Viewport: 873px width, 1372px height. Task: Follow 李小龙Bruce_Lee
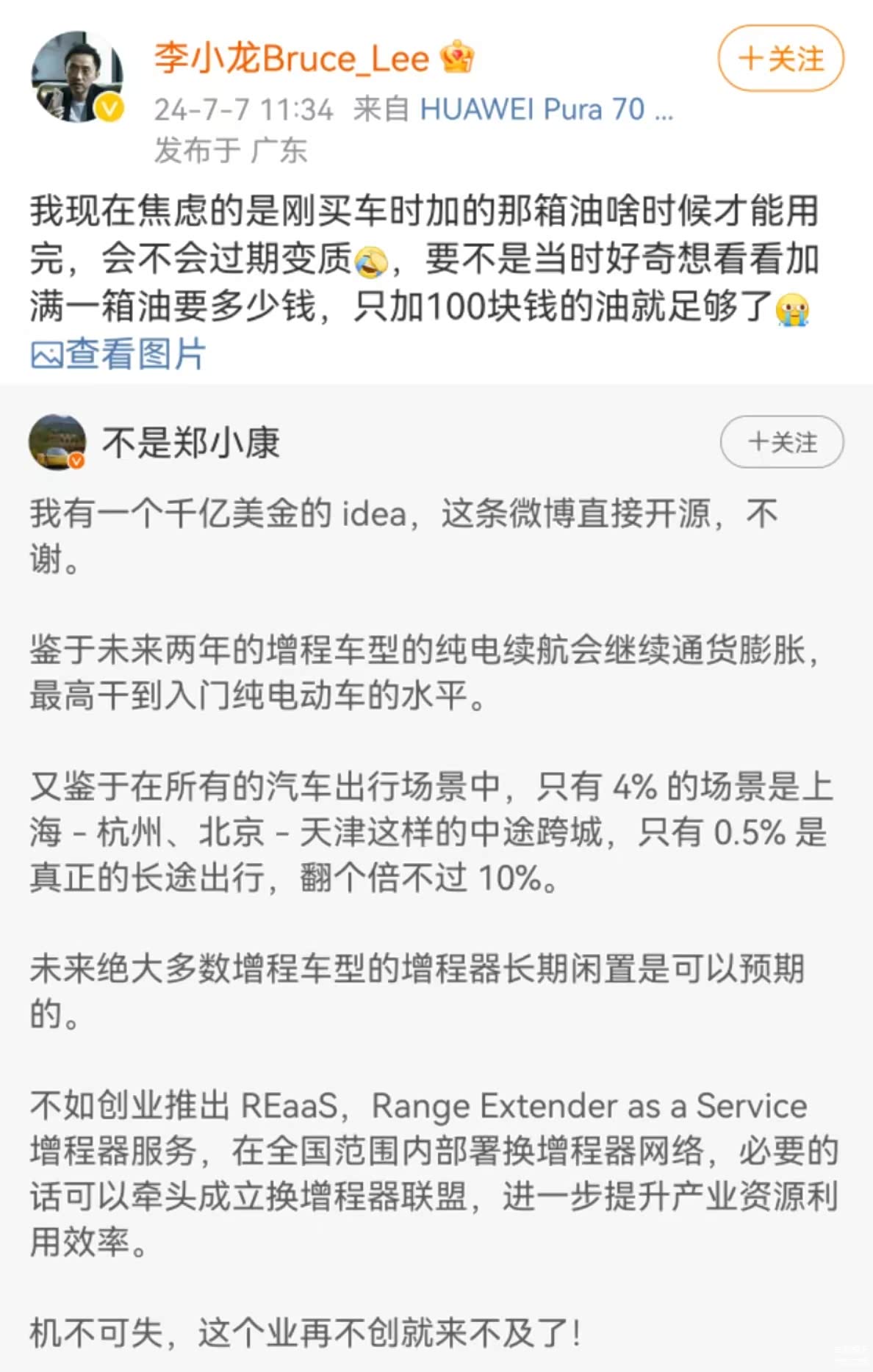point(780,58)
